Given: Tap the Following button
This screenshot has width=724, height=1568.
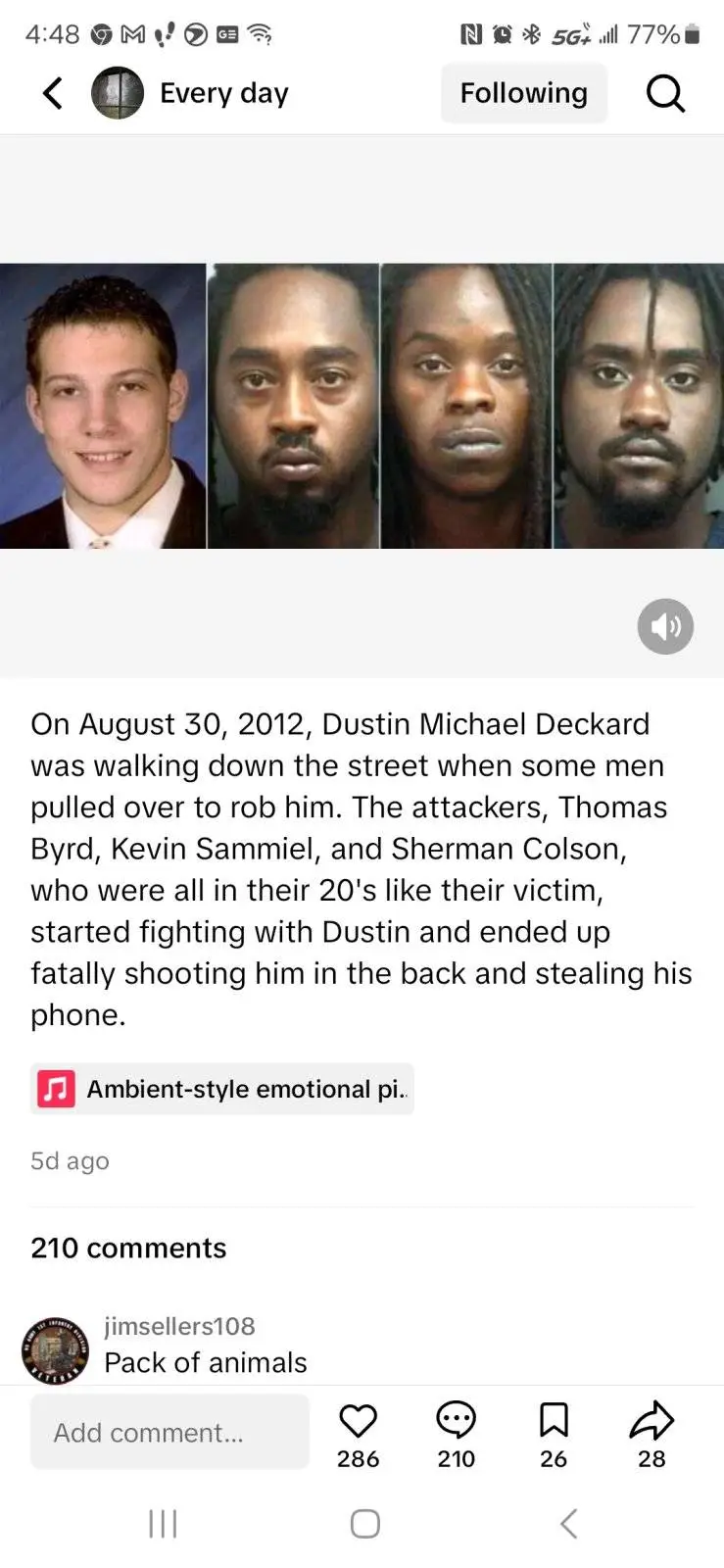Looking at the screenshot, I should click(x=523, y=93).
